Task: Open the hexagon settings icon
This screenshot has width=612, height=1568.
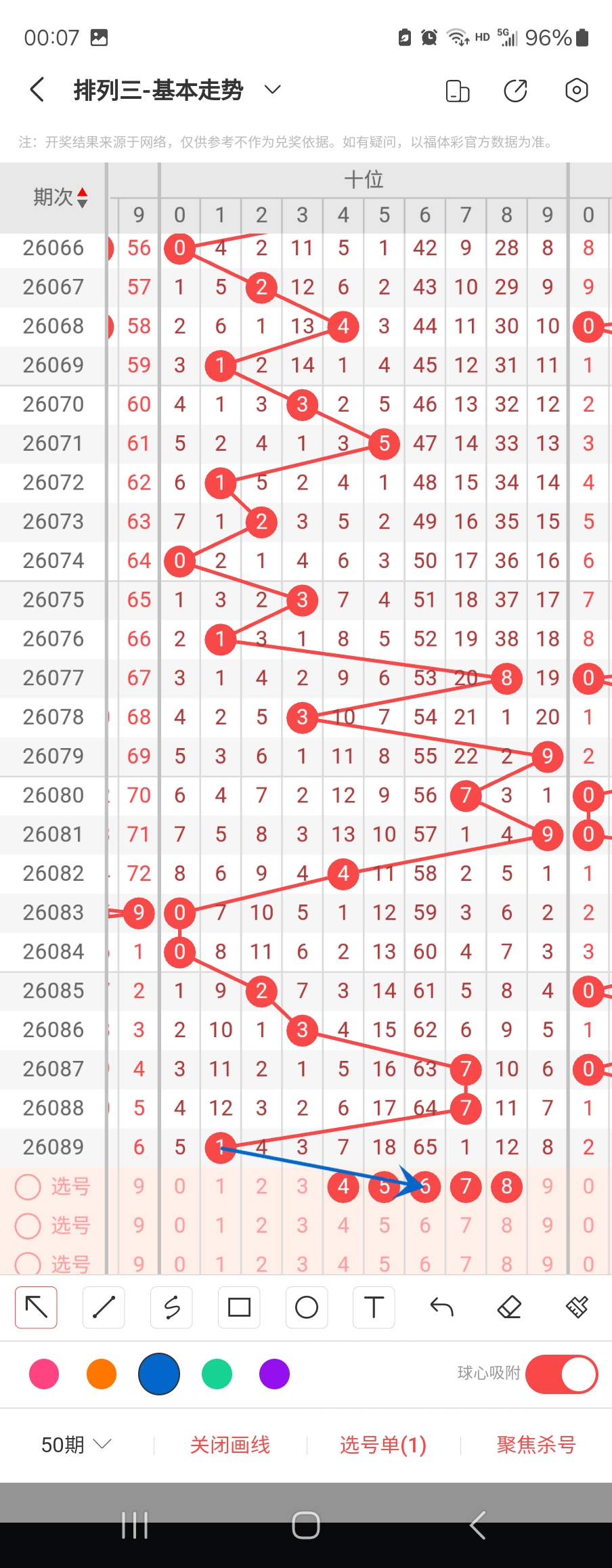Action: coord(576,90)
